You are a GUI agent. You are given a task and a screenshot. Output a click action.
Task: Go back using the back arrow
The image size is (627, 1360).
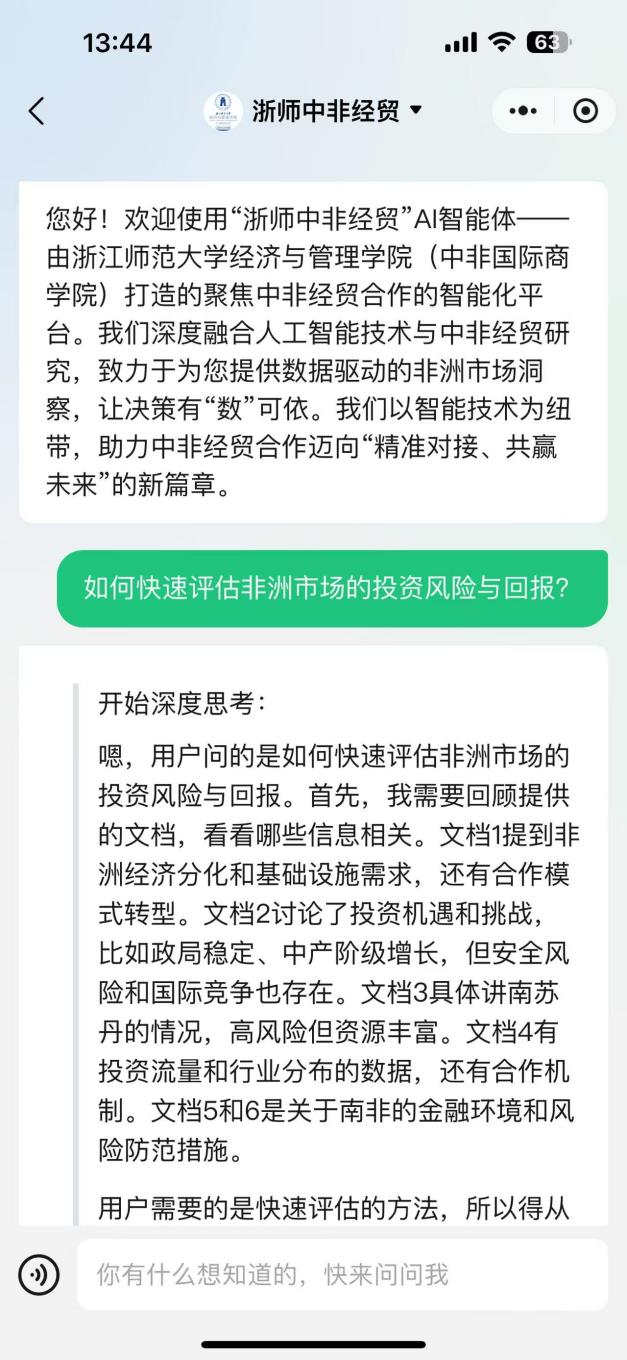37,111
